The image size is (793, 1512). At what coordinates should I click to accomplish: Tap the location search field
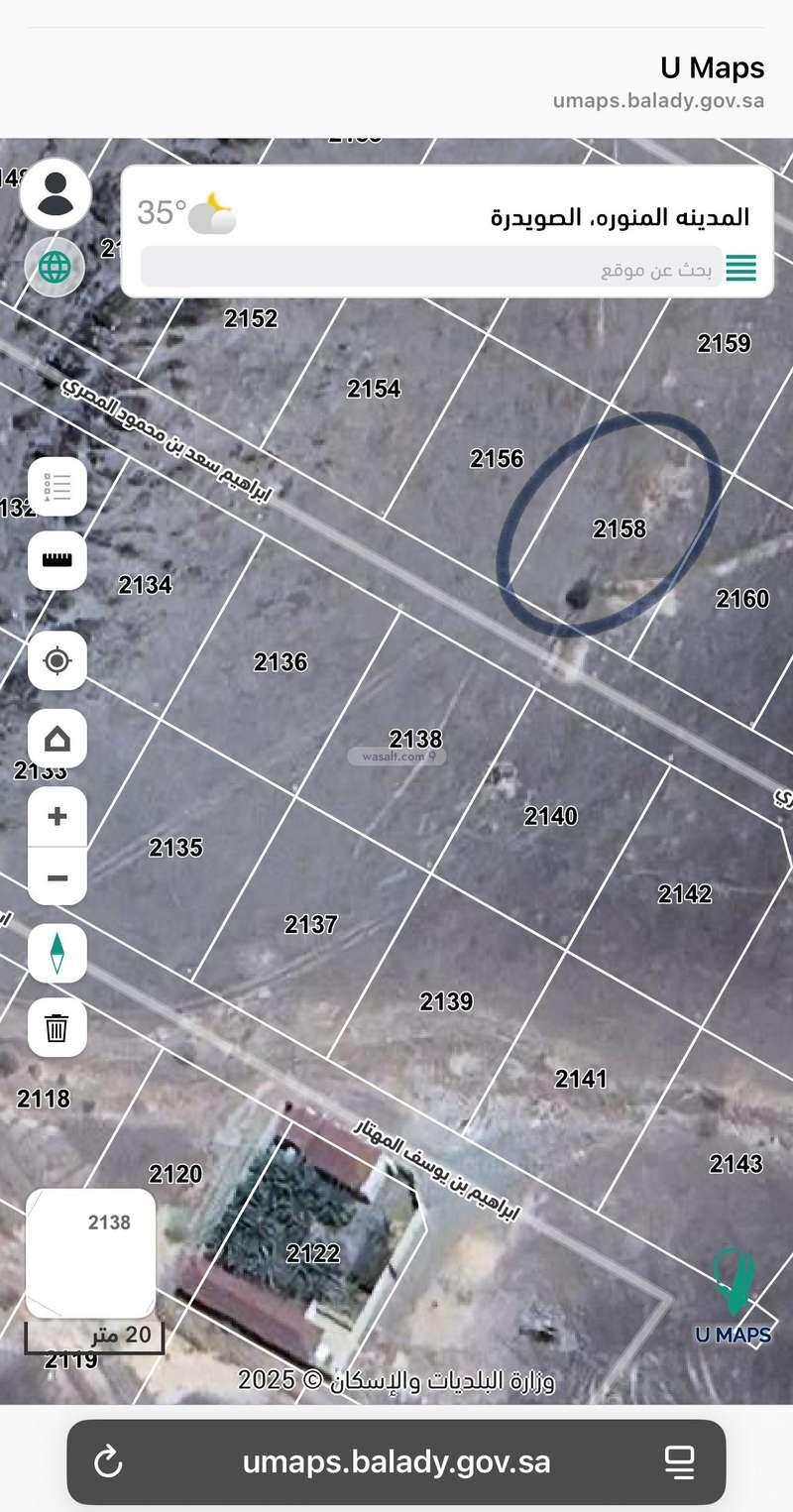[431, 268]
